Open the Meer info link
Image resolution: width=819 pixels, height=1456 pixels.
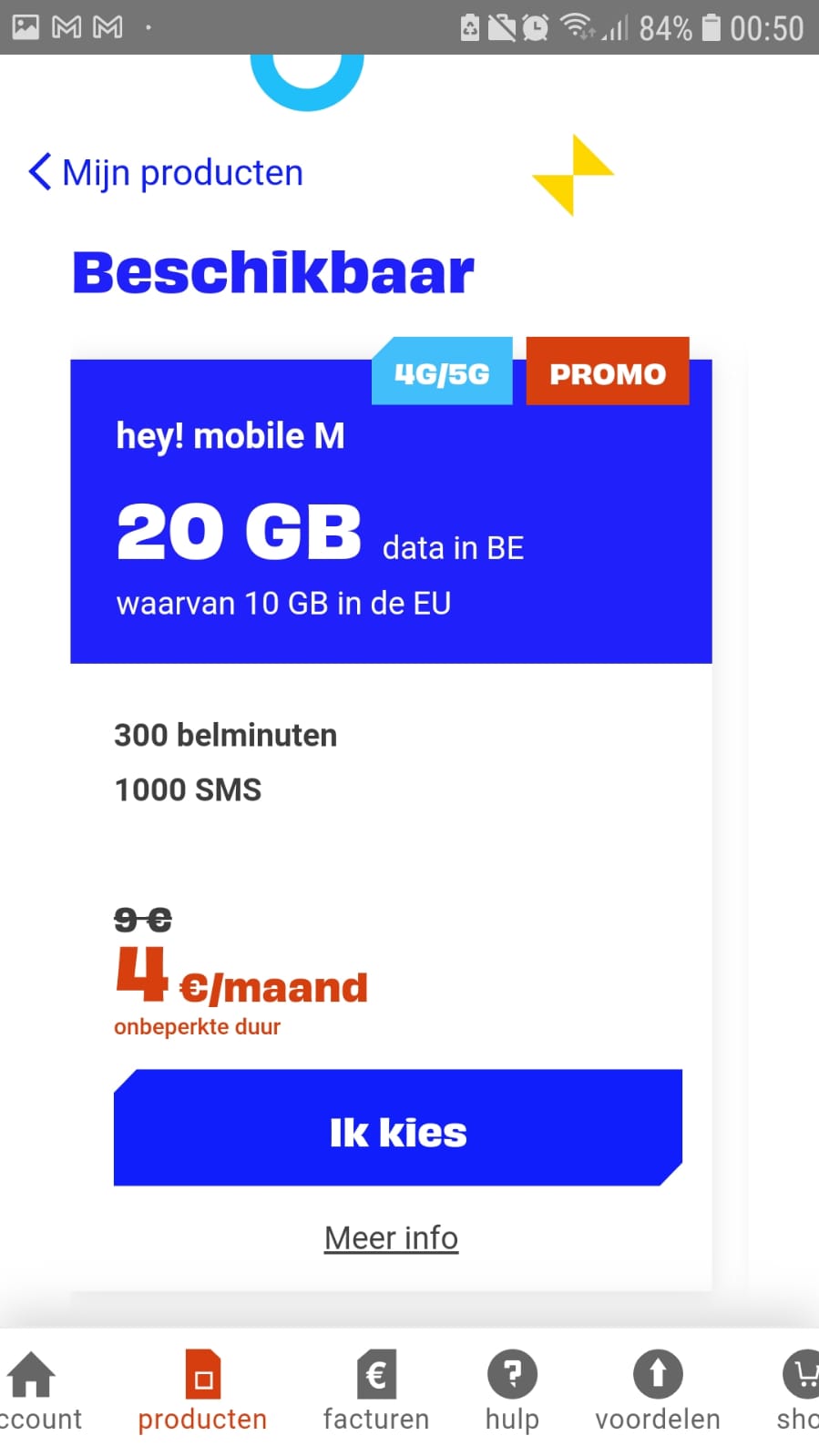[x=391, y=1238]
